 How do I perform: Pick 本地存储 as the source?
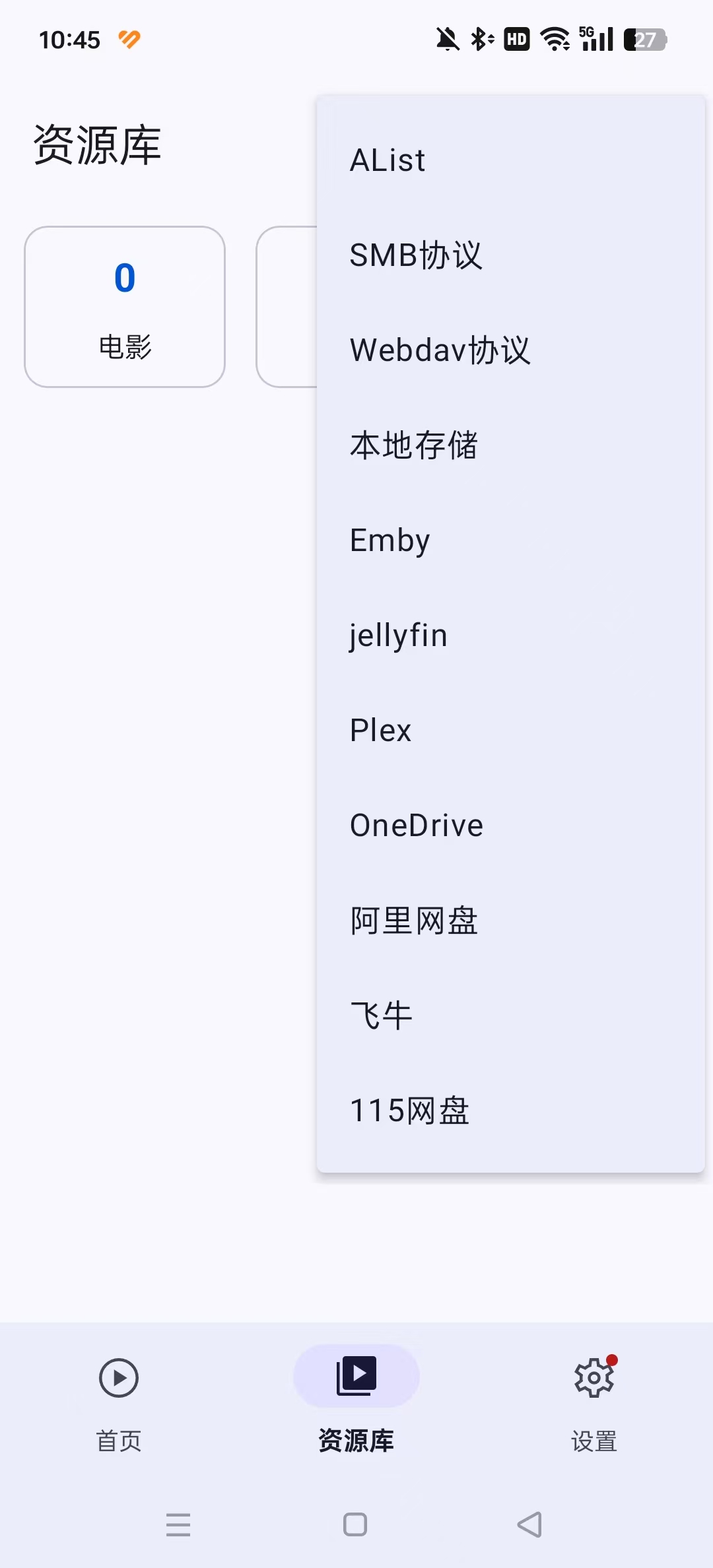[510, 445]
